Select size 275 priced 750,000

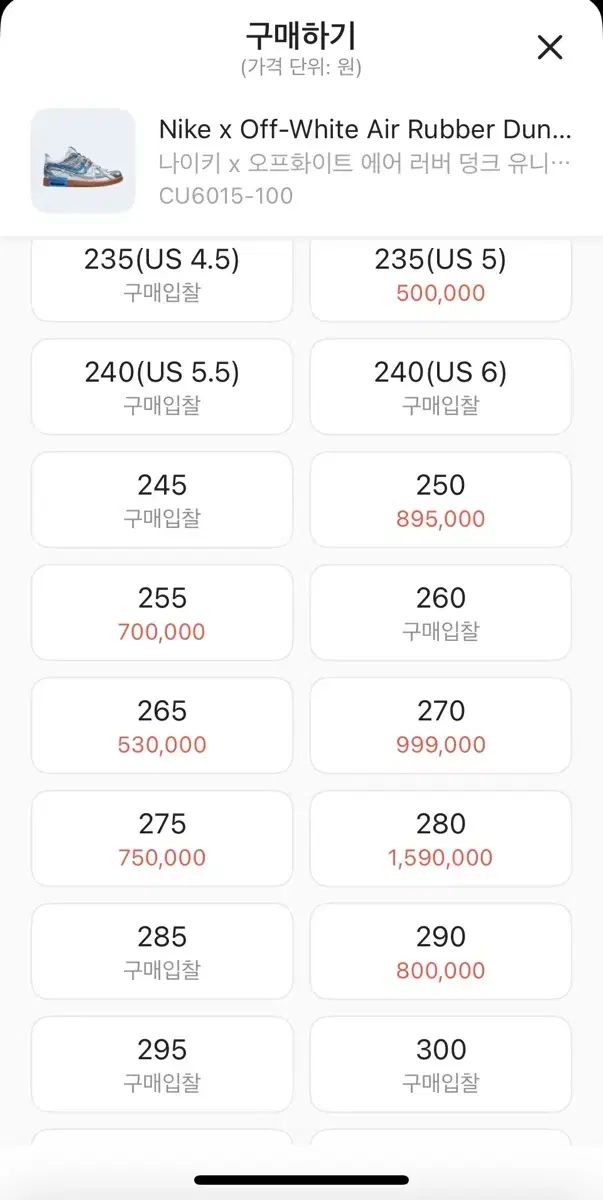tap(162, 839)
